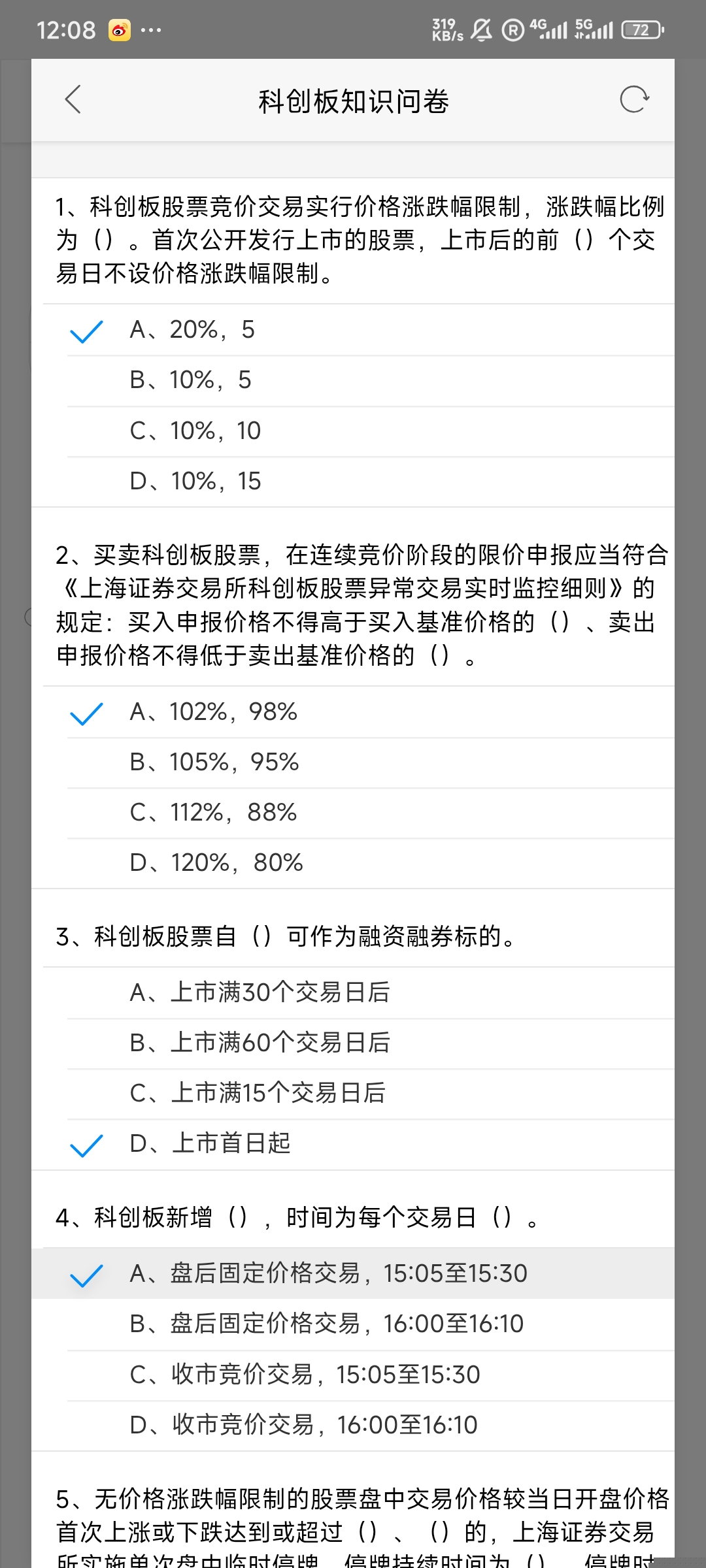The image size is (706, 1568).
Task: Choose D、收市竞价交易，16:00至16:10
Action: tap(303, 1425)
